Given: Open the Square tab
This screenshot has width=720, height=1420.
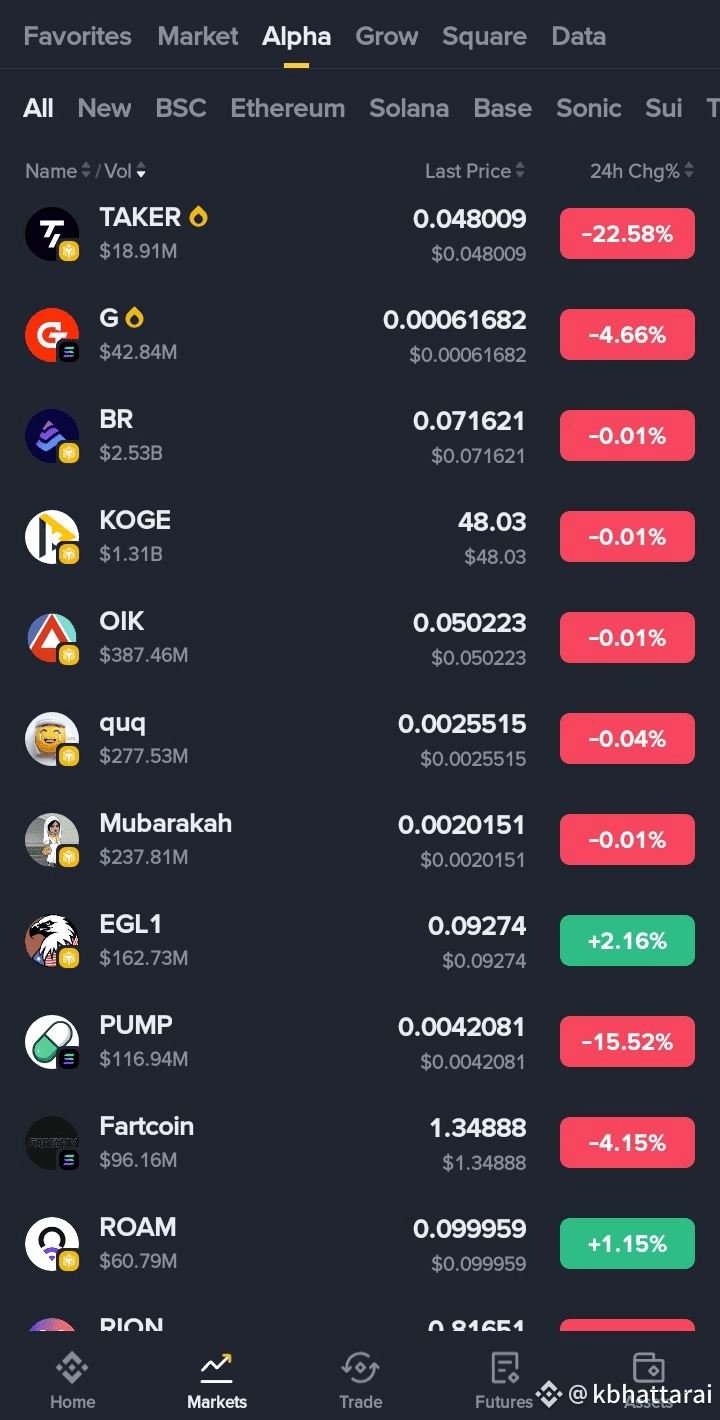Looking at the screenshot, I should pyautogui.click(x=485, y=37).
